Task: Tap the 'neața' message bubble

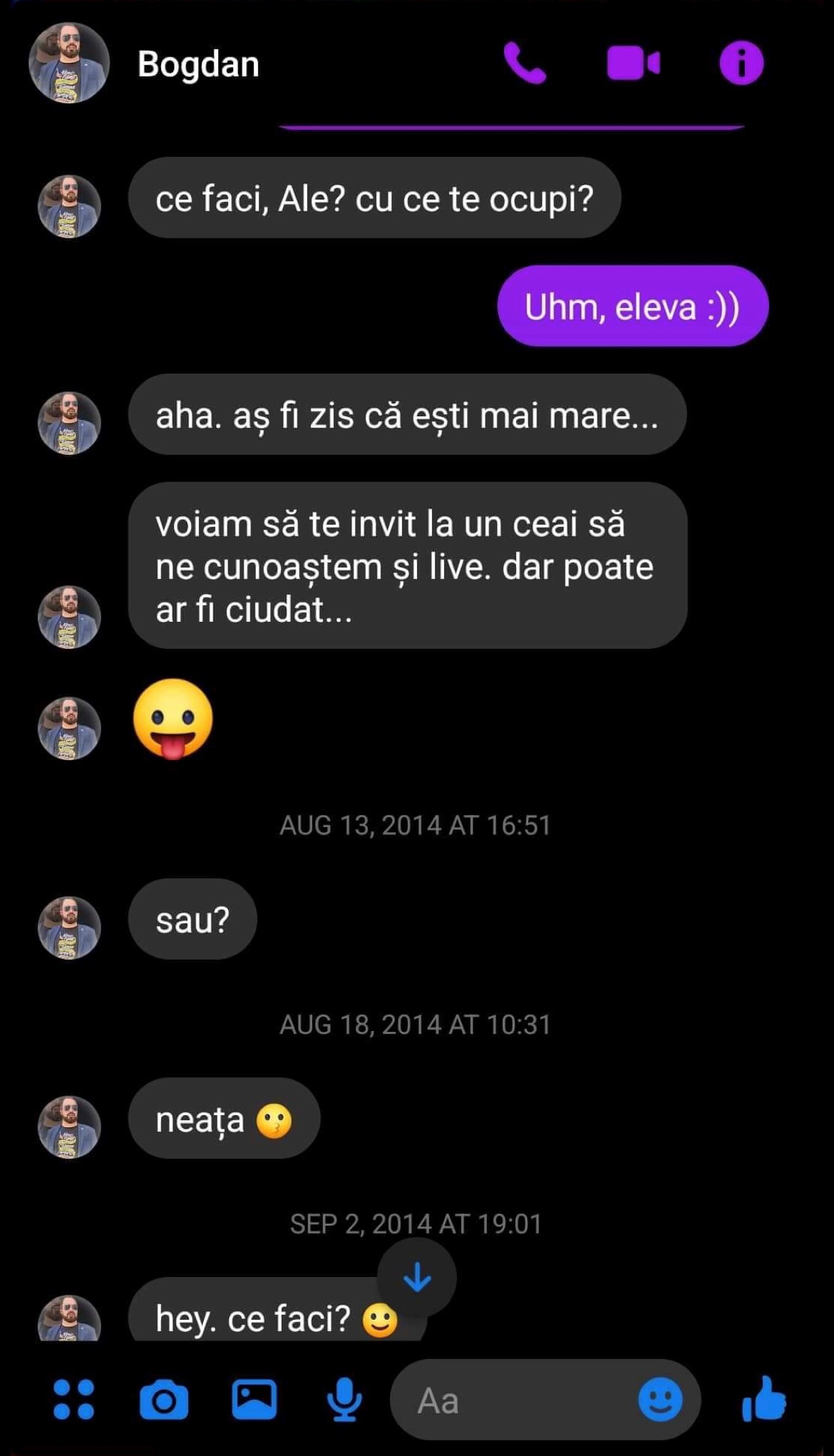Action: point(223,1118)
